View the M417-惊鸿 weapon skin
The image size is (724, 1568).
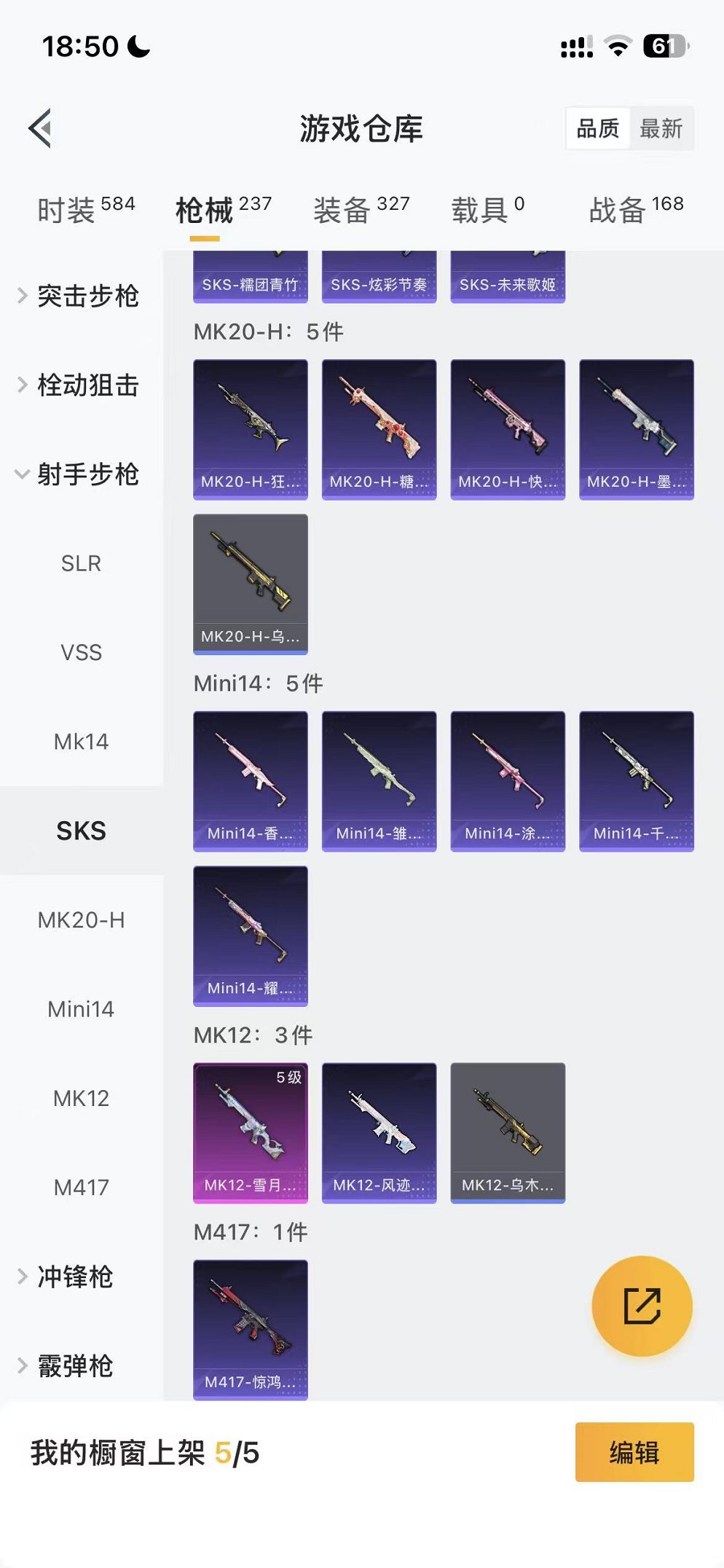click(x=251, y=1330)
